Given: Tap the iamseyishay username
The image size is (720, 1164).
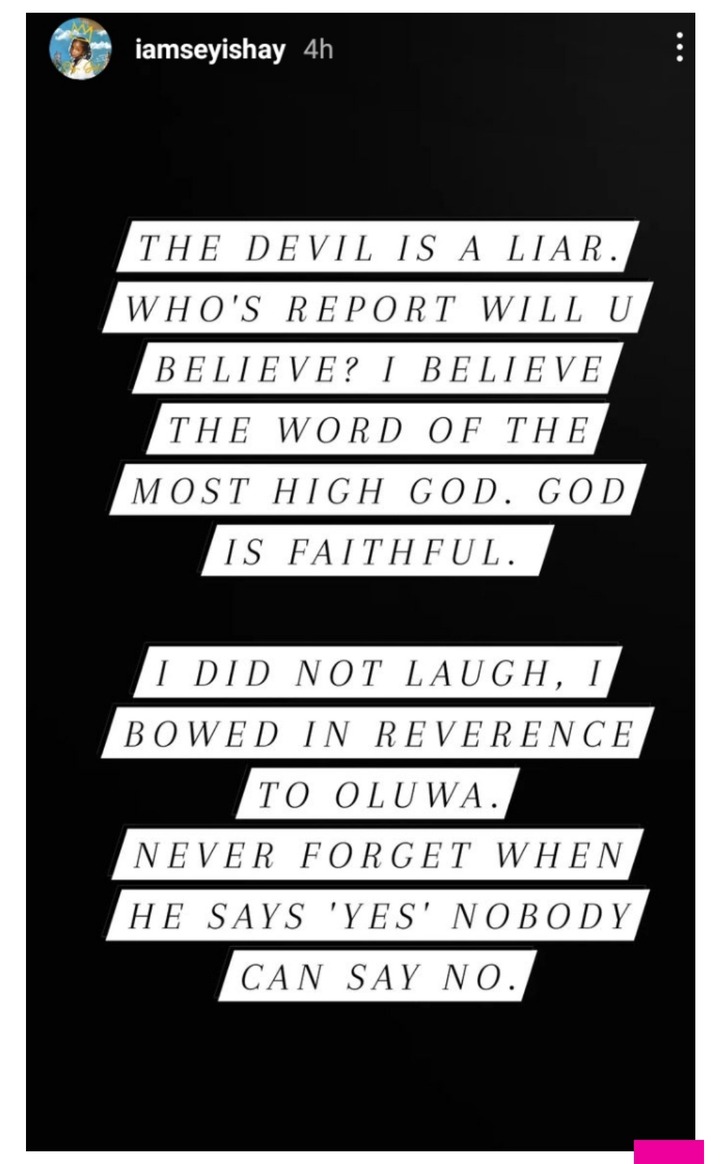Looking at the screenshot, I should [x=210, y=50].
